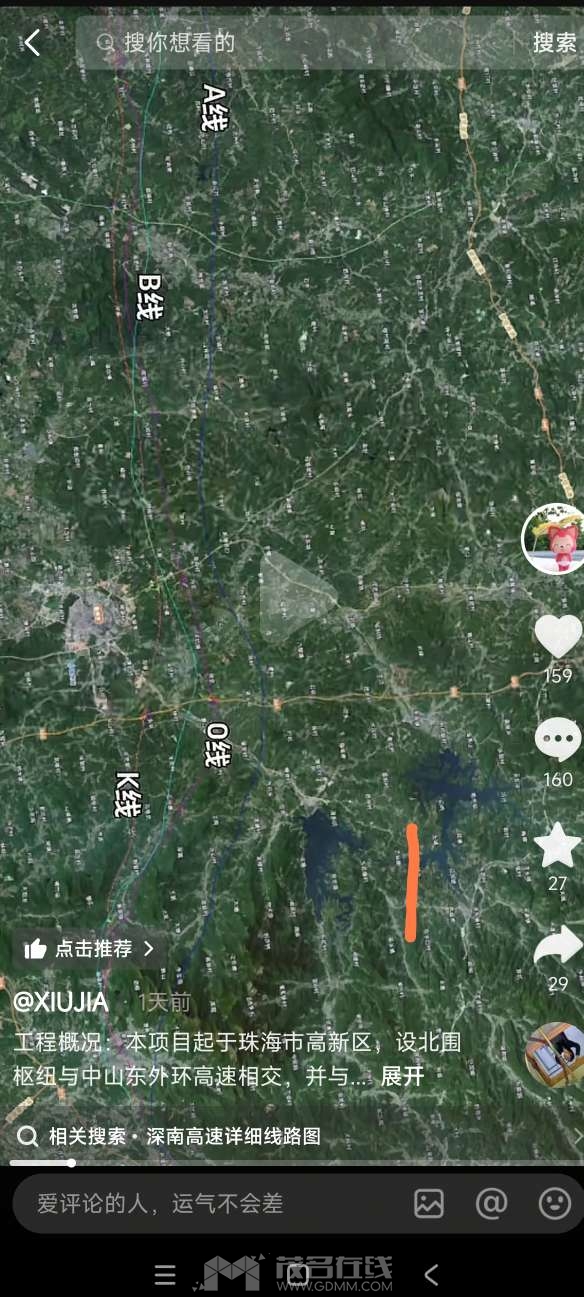This screenshot has width=584, height=1297.
Task: Favorite the video with the star
Action: (x=558, y=845)
